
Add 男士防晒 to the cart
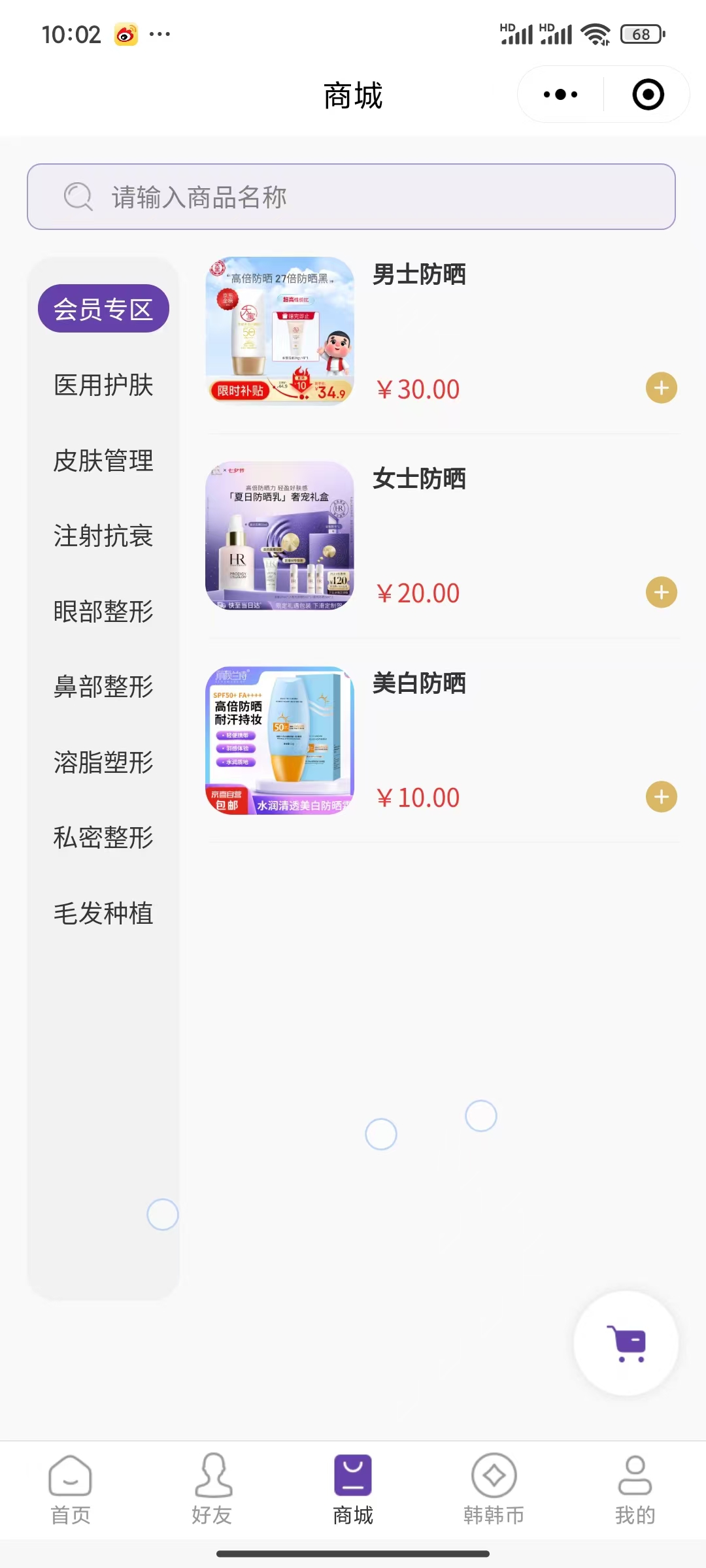[x=661, y=388]
